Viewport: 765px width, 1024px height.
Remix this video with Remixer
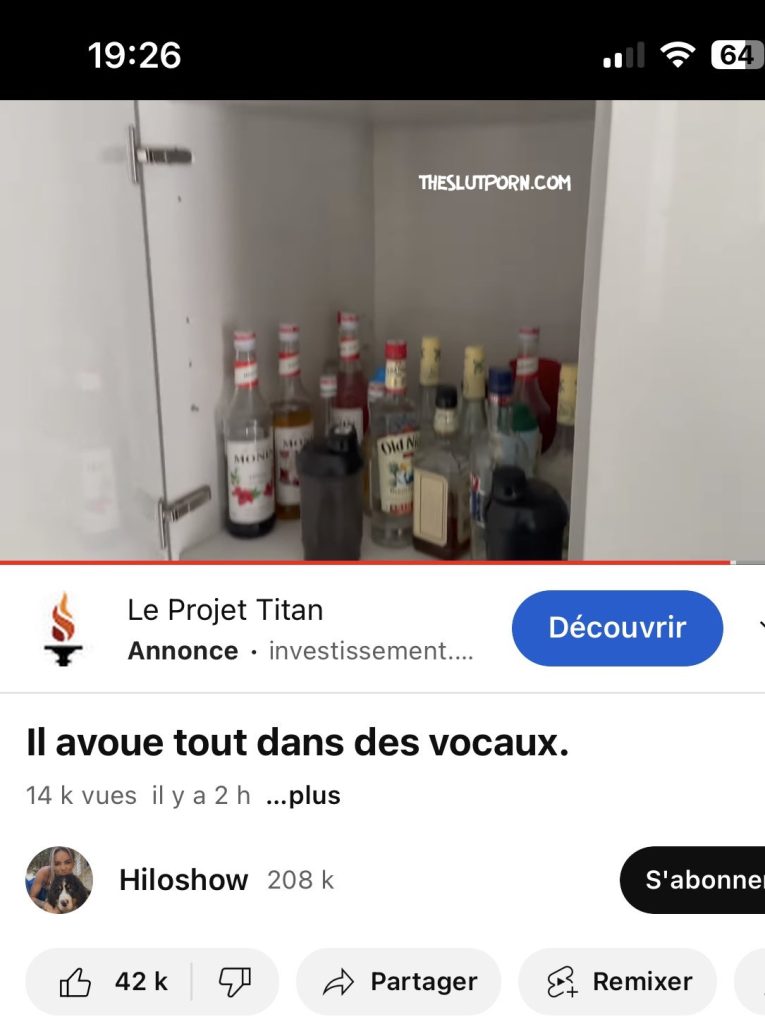pyautogui.click(x=618, y=982)
